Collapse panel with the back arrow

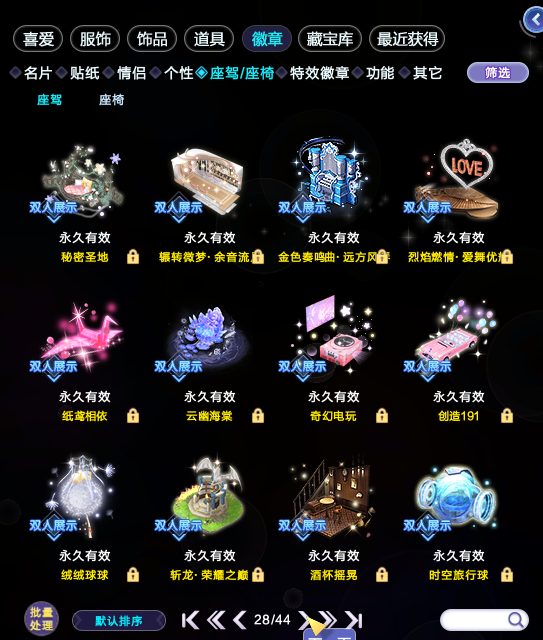(534, 19)
